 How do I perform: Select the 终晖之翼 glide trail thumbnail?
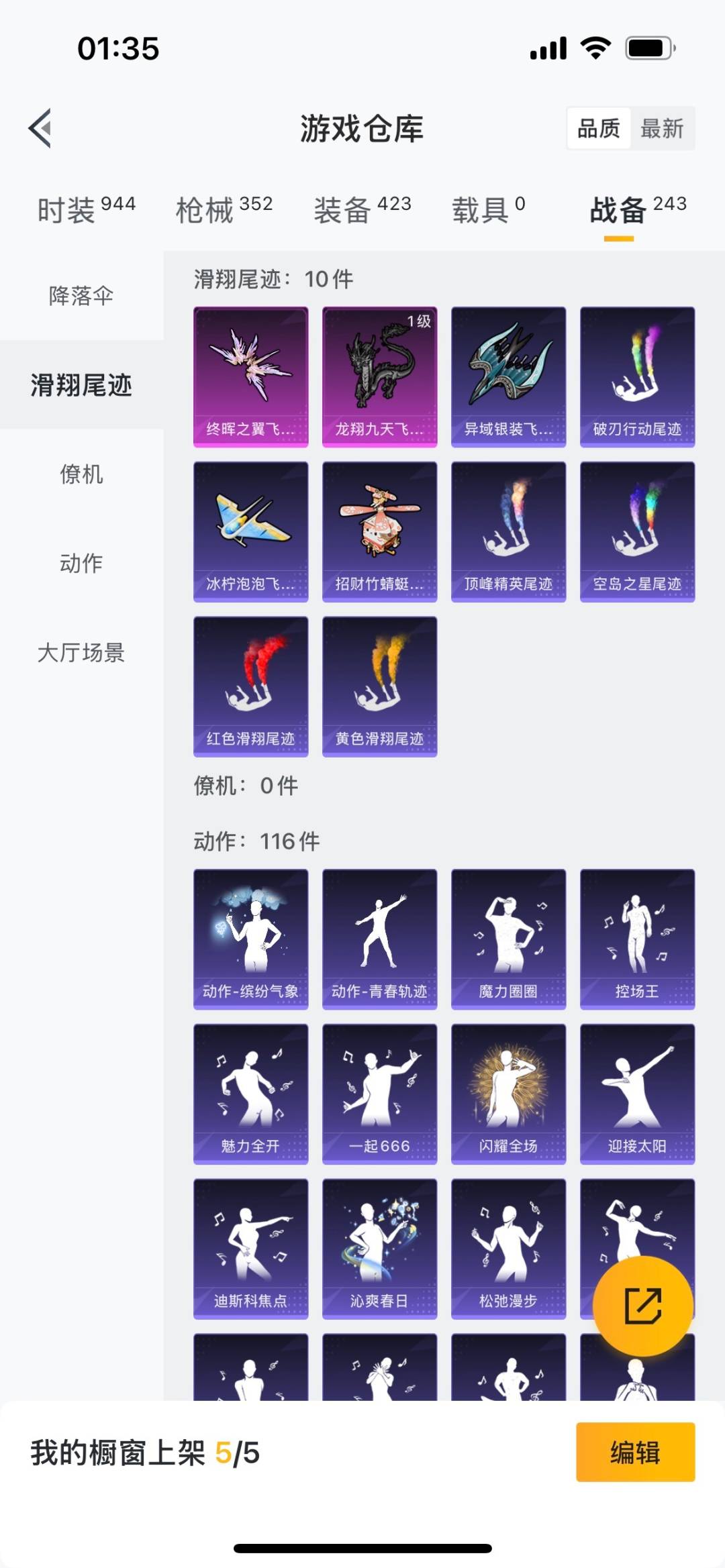coord(250,376)
